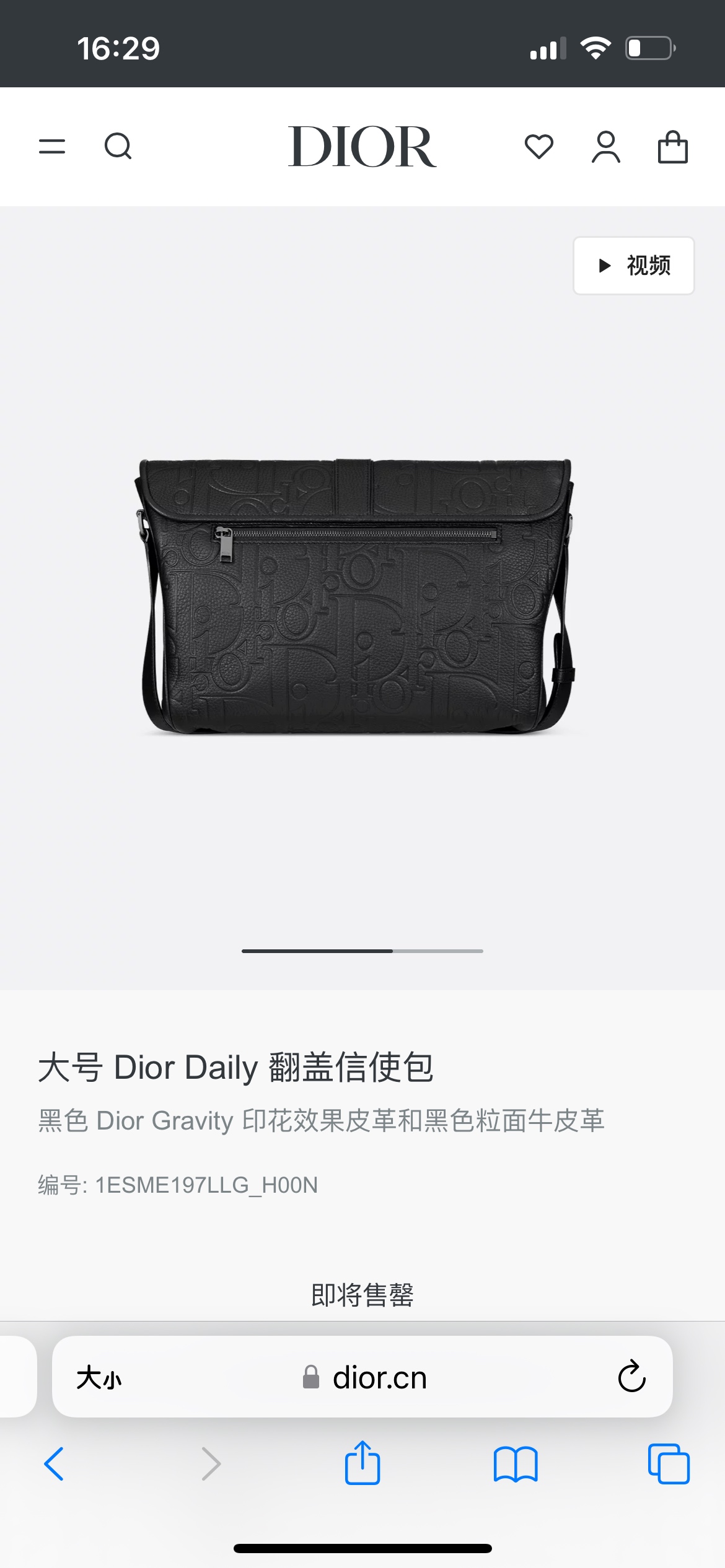Open the 大小 page settings in address bar
Screen dimensions: 725x1568
point(99,1378)
